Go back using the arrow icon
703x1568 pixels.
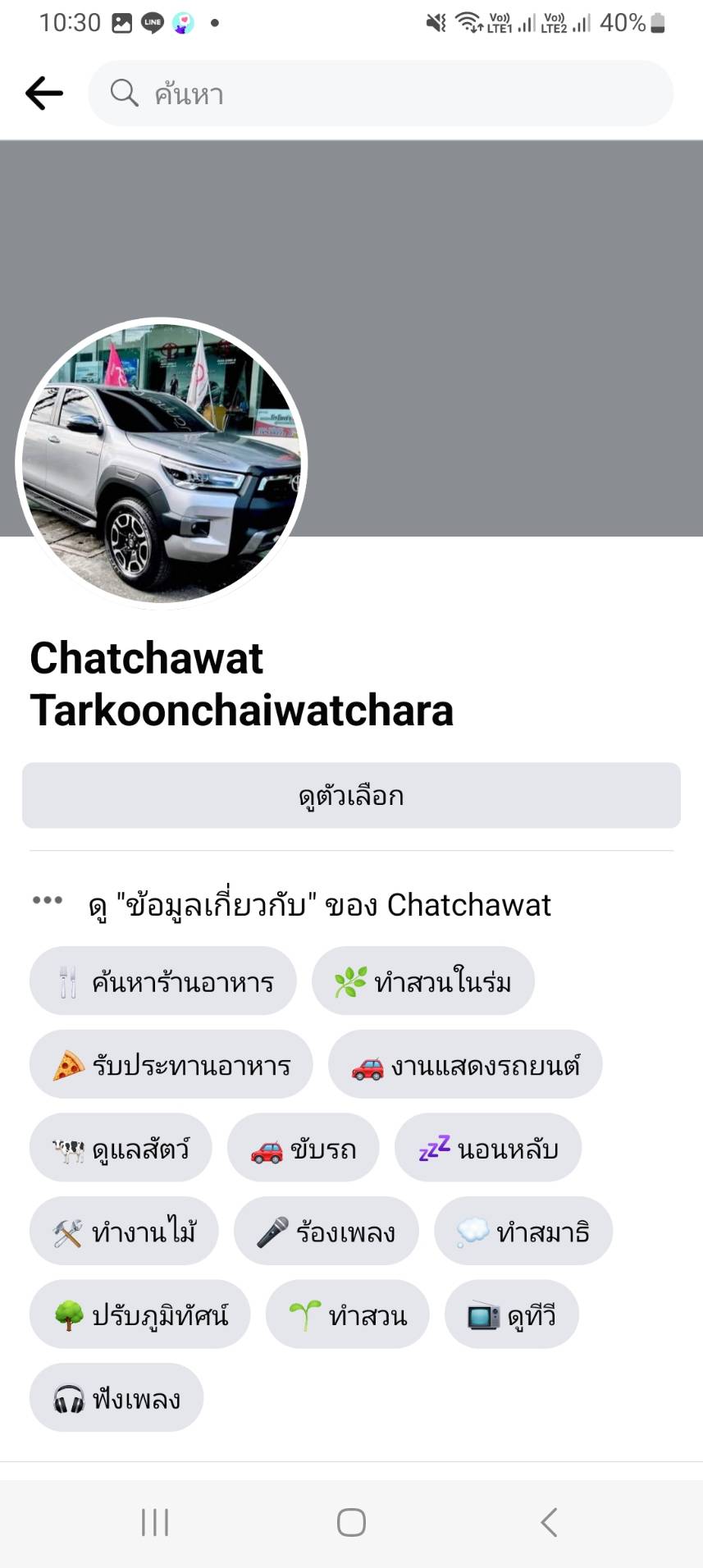[x=44, y=94]
